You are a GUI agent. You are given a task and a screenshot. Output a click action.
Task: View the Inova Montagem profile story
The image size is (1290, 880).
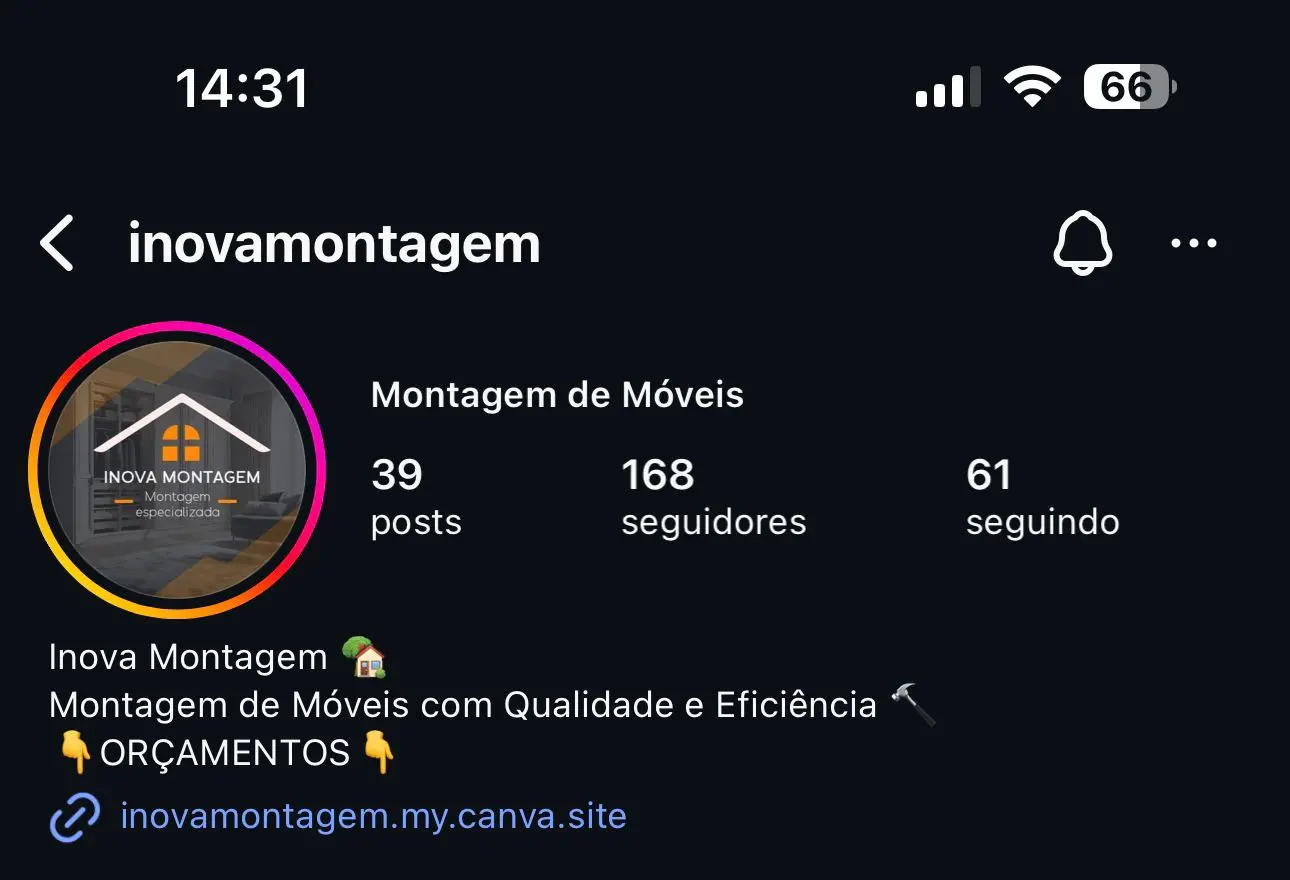[x=178, y=470]
